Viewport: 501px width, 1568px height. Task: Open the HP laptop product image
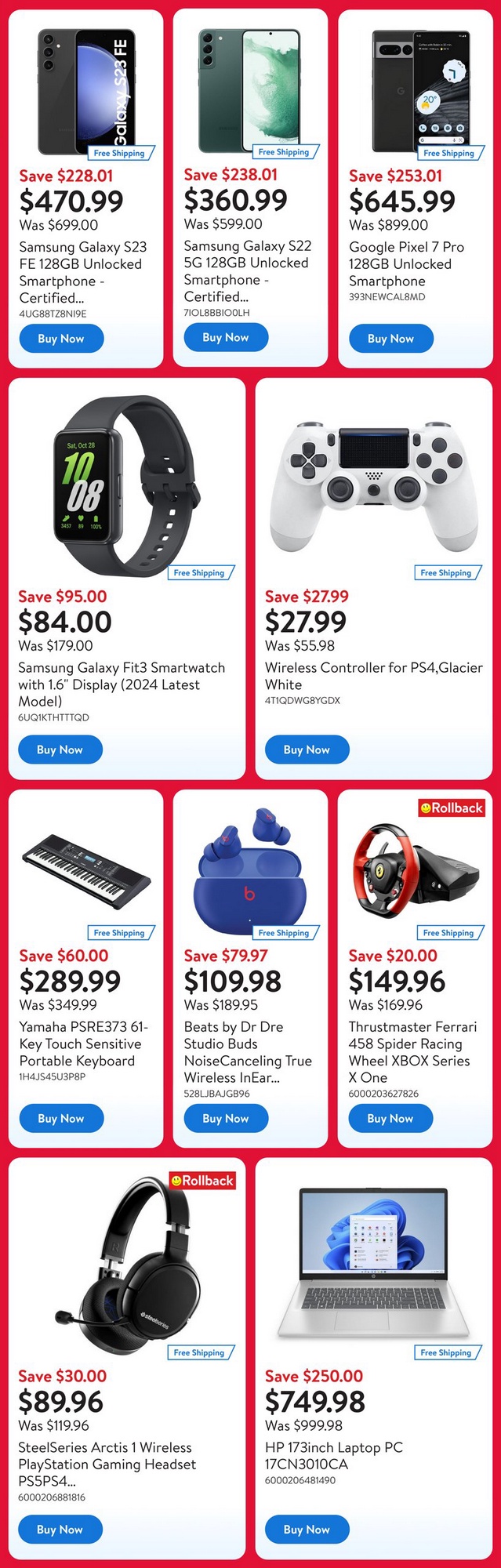point(374,1262)
